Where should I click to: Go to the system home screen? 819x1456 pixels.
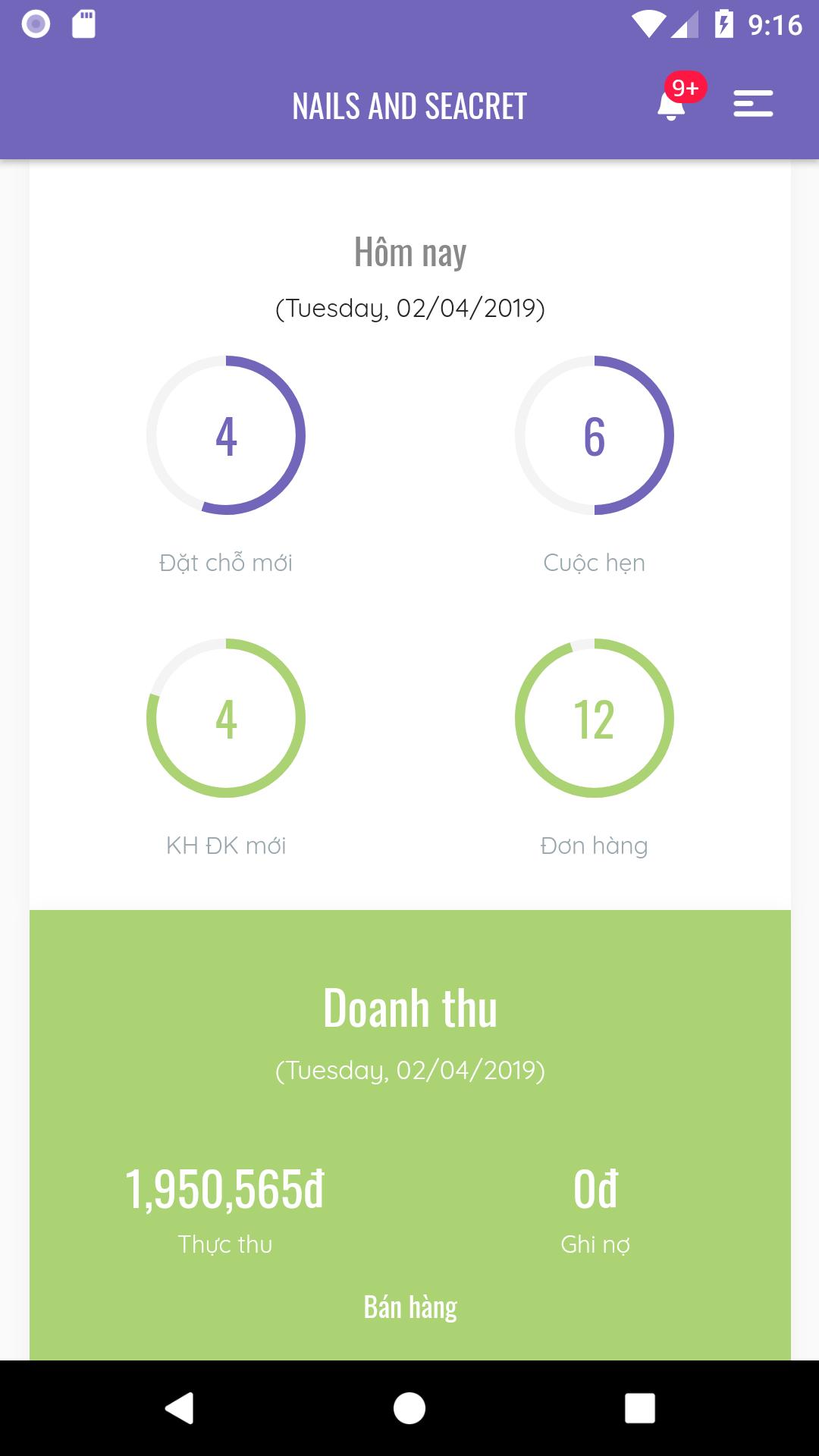pos(409,1408)
